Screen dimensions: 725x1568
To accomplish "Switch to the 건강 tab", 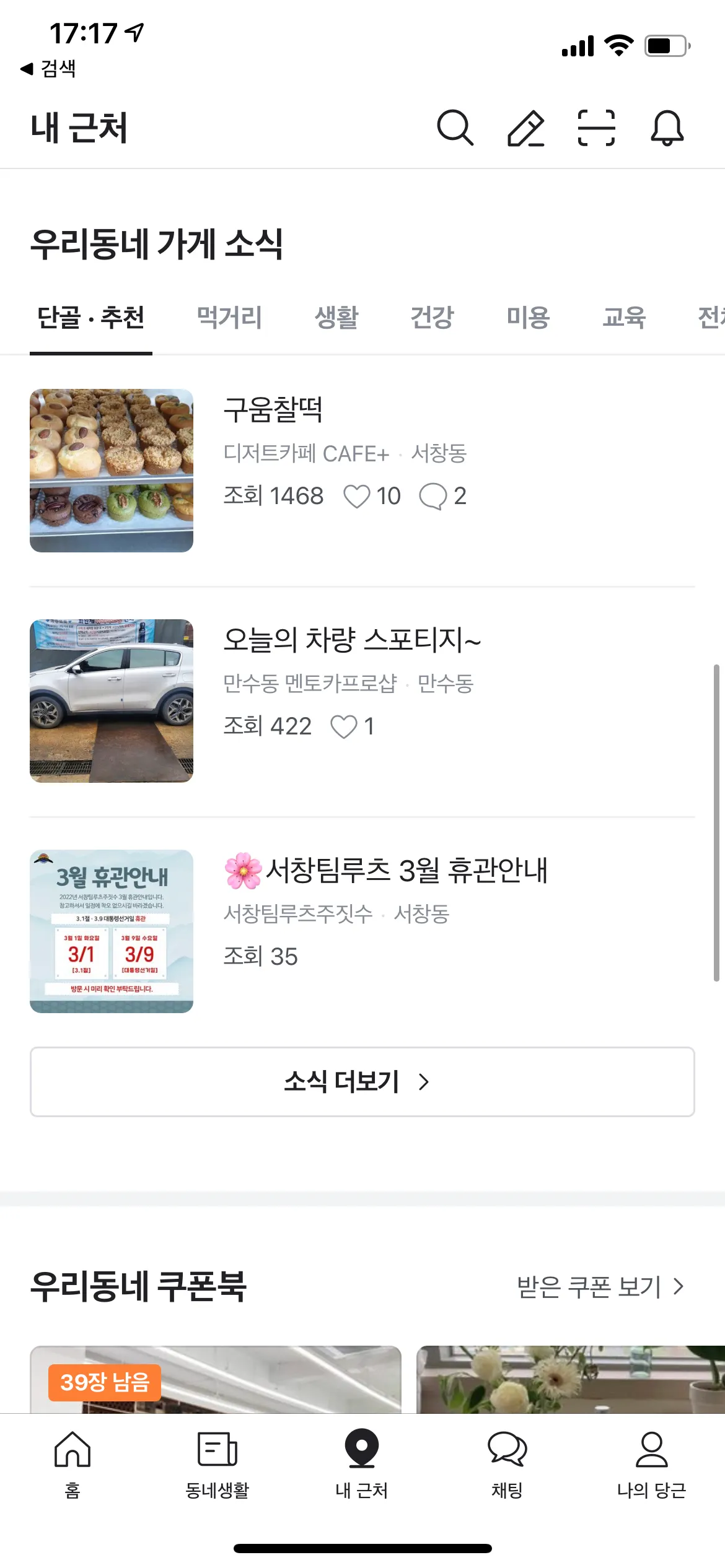I will [x=432, y=318].
